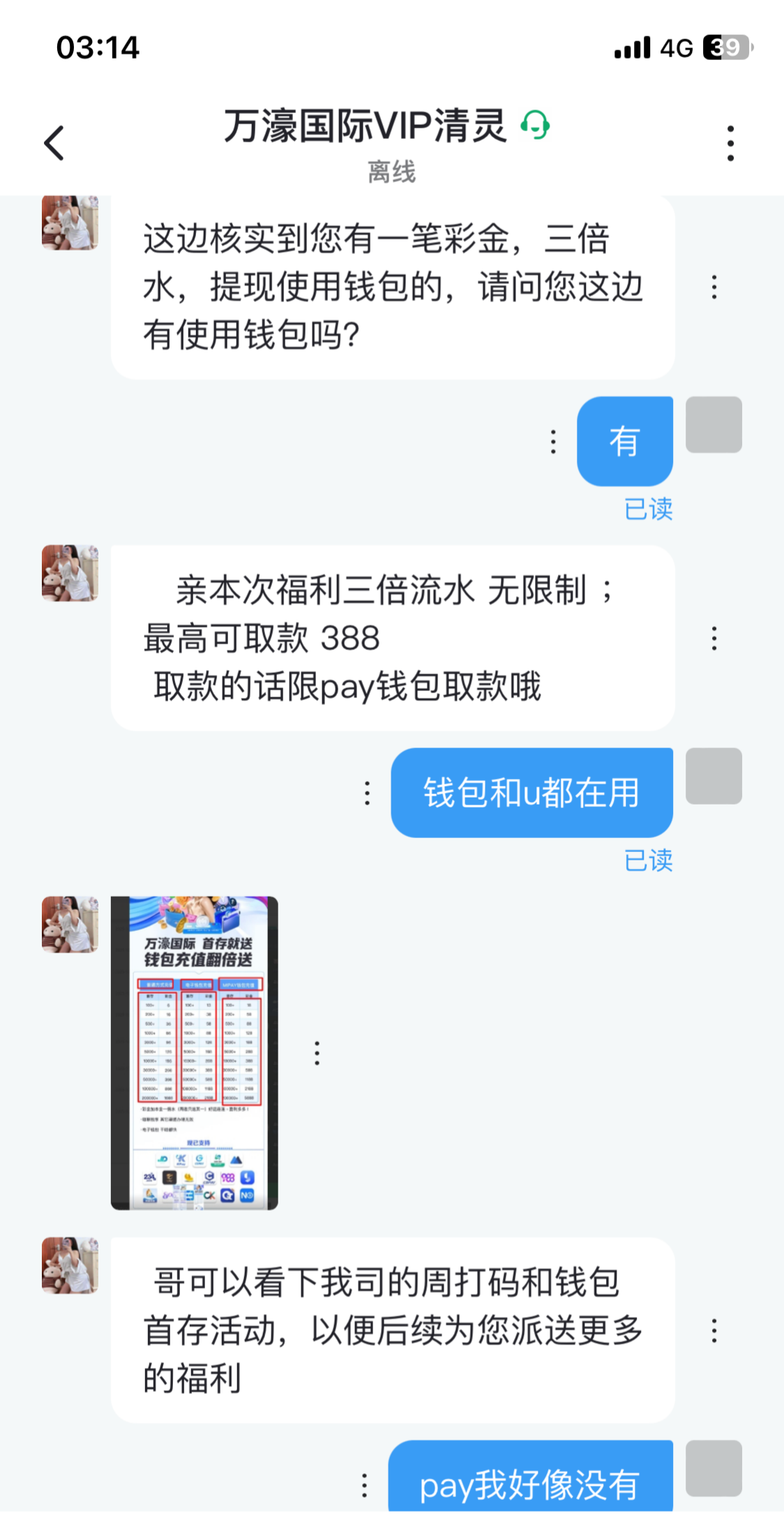Open options next to the promotional image
The height and width of the screenshot is (1538, 784).
pos(317,1052)
